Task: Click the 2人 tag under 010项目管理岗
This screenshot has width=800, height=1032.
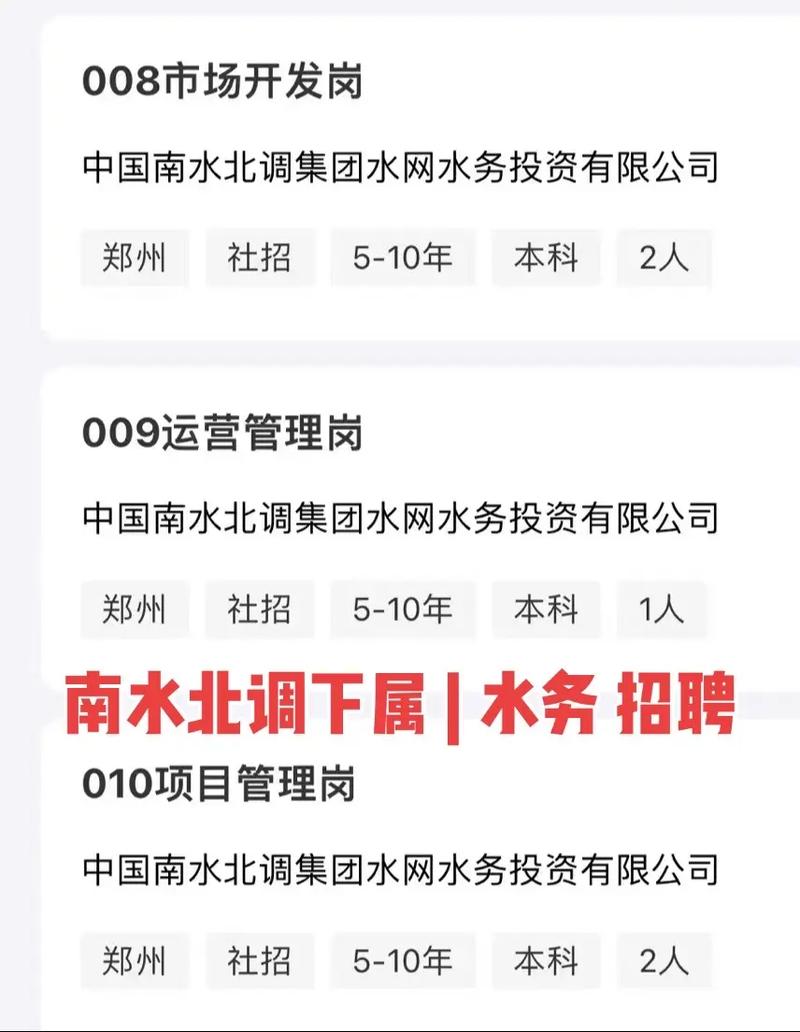Action: (664, 959)
